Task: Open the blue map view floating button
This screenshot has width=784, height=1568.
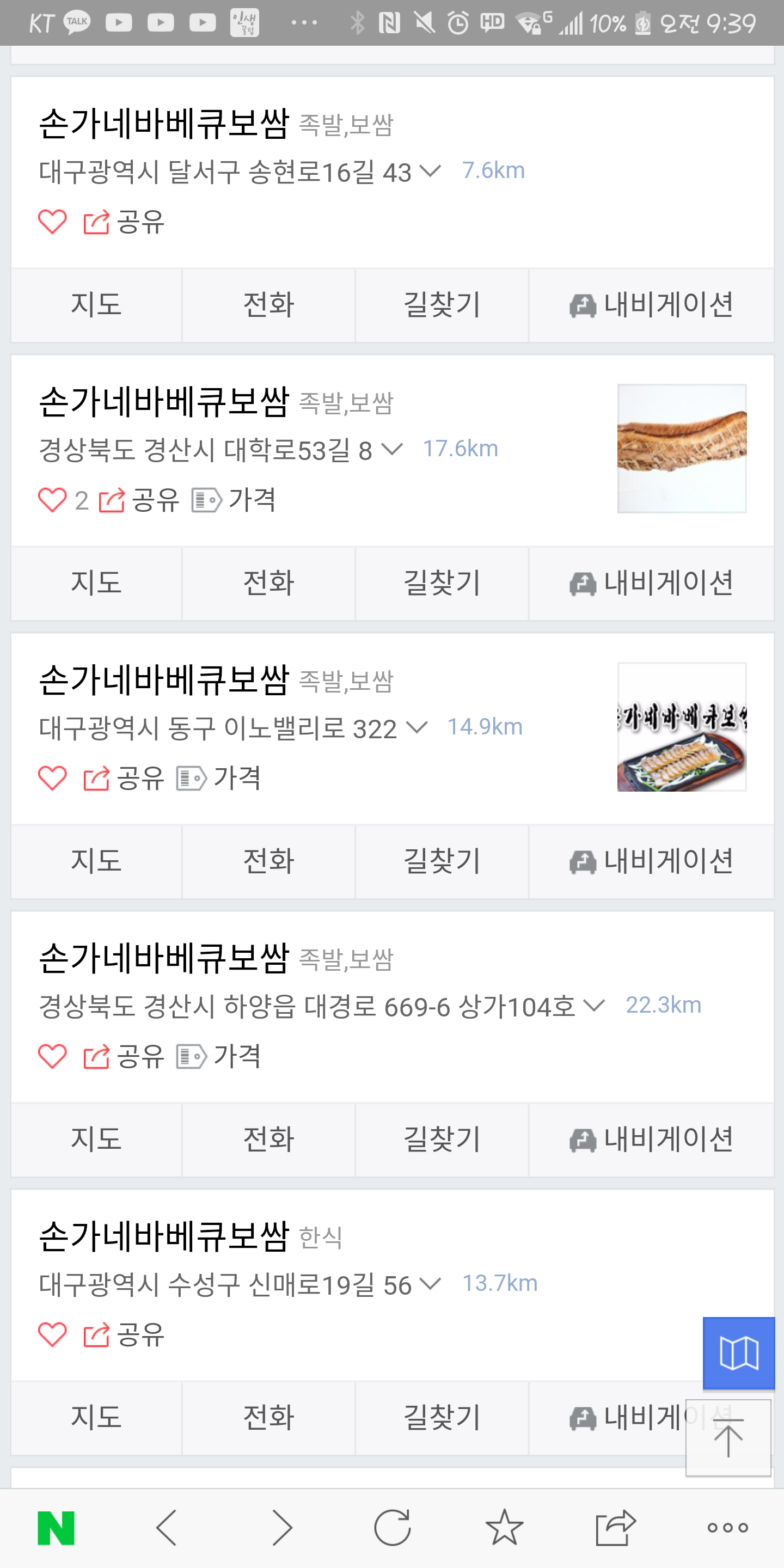Action: click(x=738, y=1353)
